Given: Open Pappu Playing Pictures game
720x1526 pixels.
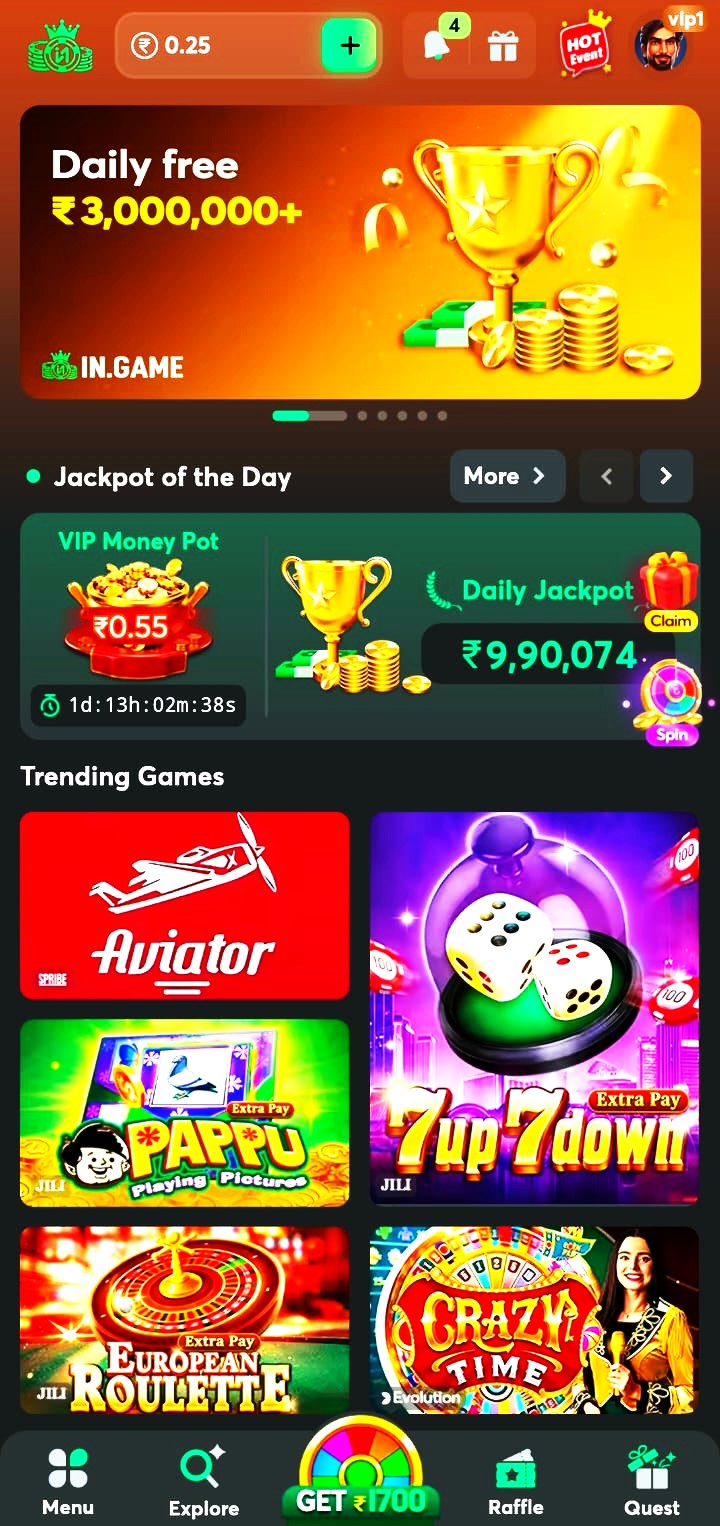Looking at the screenshot, I should pos(185,1113).
